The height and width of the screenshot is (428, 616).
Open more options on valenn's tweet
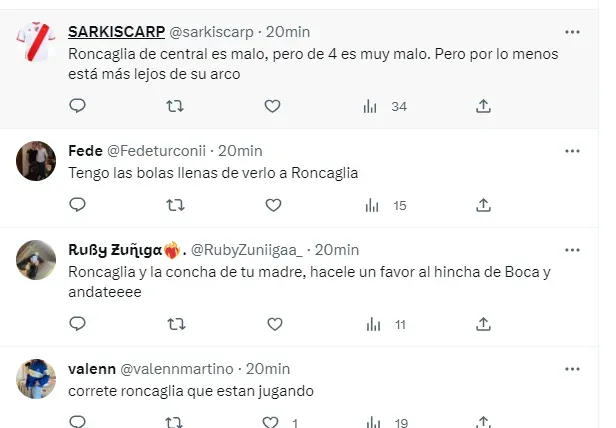(x=572, y=369)
